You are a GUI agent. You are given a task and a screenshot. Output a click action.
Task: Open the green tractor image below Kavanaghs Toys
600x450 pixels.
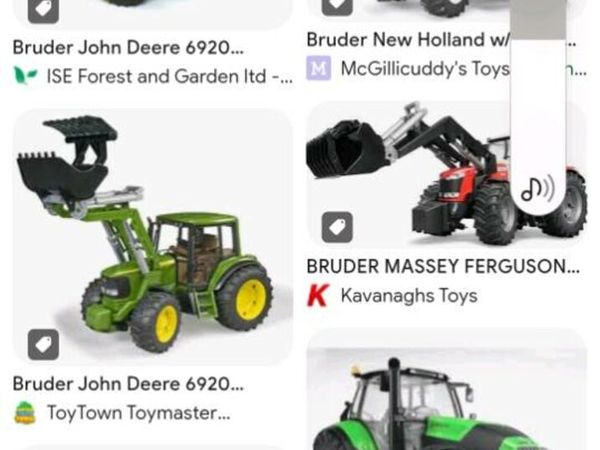[445, 400]
